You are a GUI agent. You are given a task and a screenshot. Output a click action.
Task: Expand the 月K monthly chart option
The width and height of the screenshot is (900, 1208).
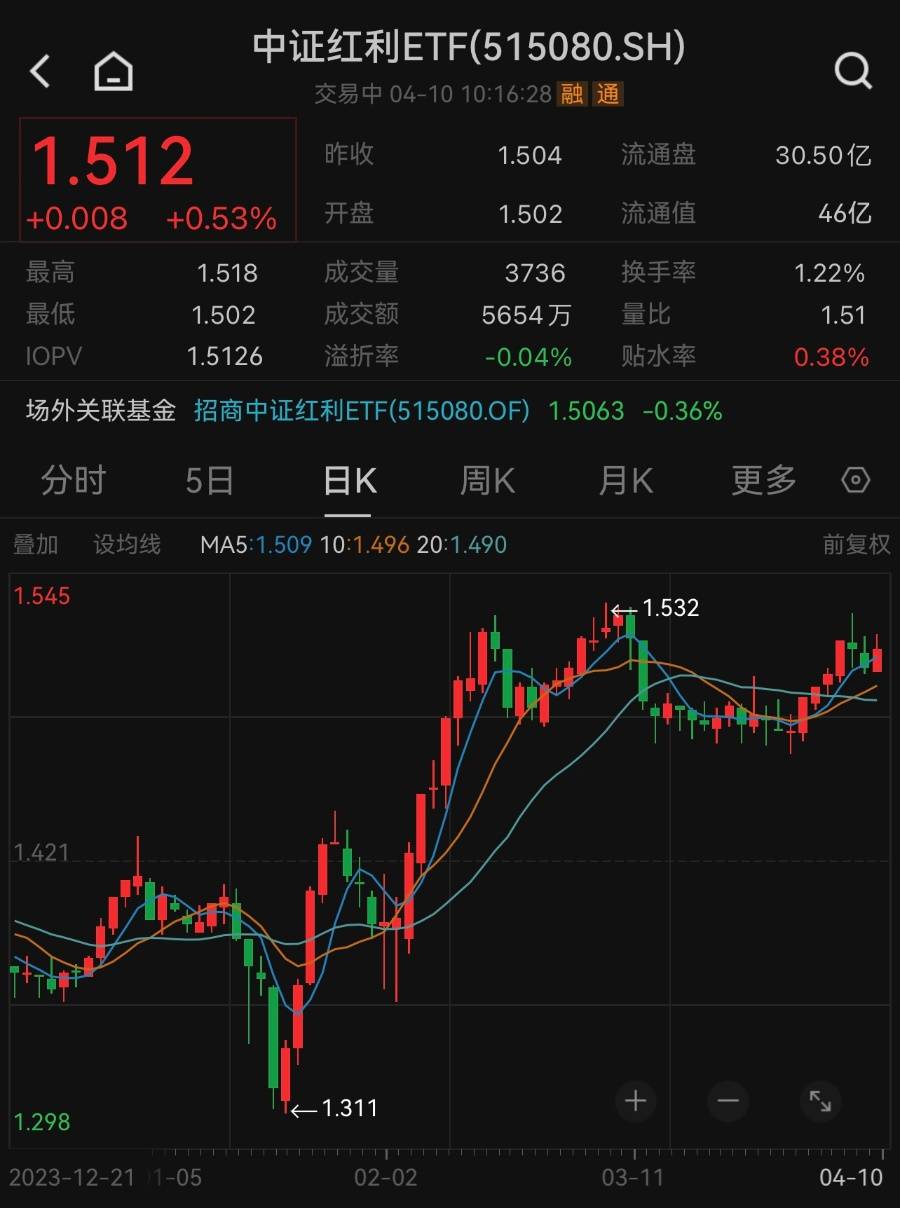tap(625, 480)
